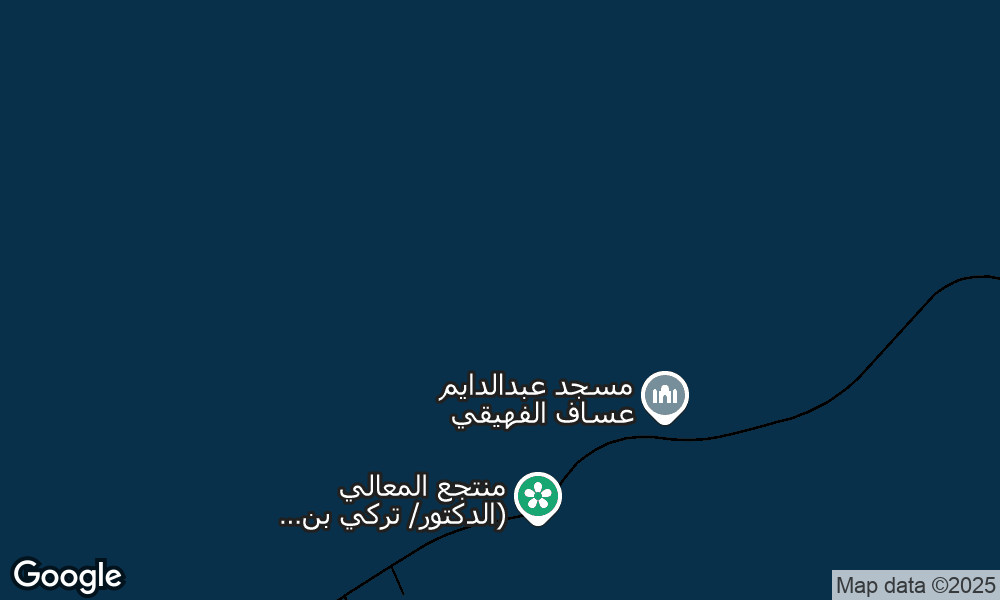
Task: Open the مسجد عبدالدايم عساف الفهيقي mosque pin
Action: tap(664, 395)
